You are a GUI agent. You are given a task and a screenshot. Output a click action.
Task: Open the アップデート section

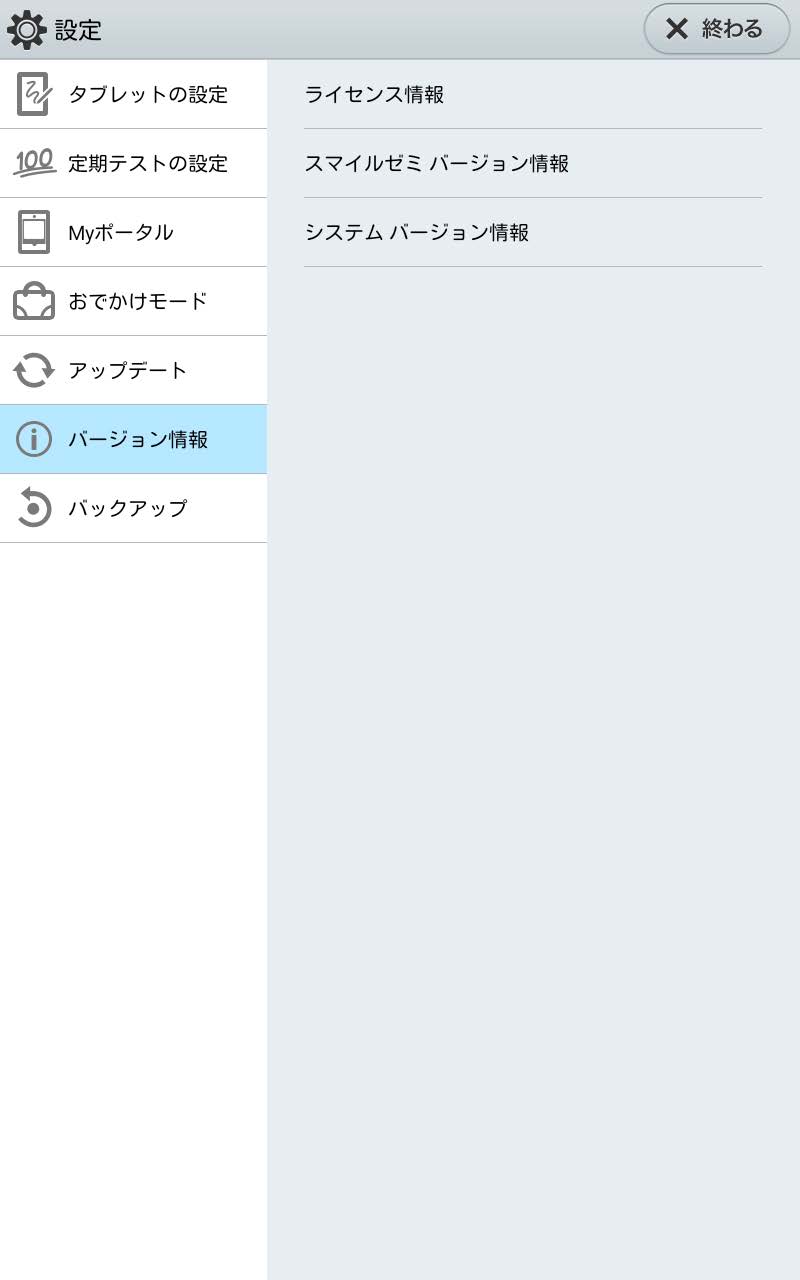point(133,370)
